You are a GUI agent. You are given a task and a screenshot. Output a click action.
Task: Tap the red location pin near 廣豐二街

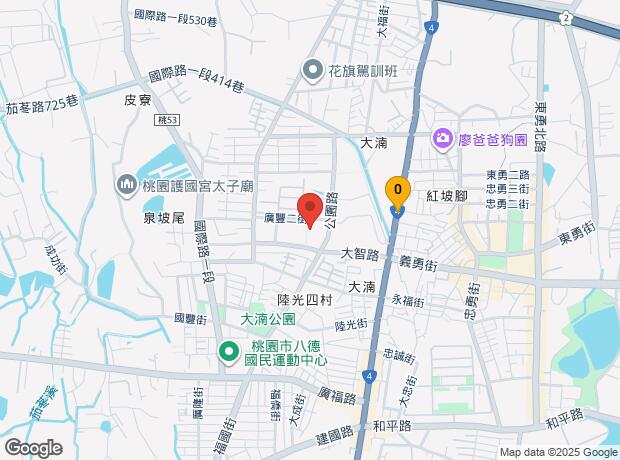(x=310, y=210)
